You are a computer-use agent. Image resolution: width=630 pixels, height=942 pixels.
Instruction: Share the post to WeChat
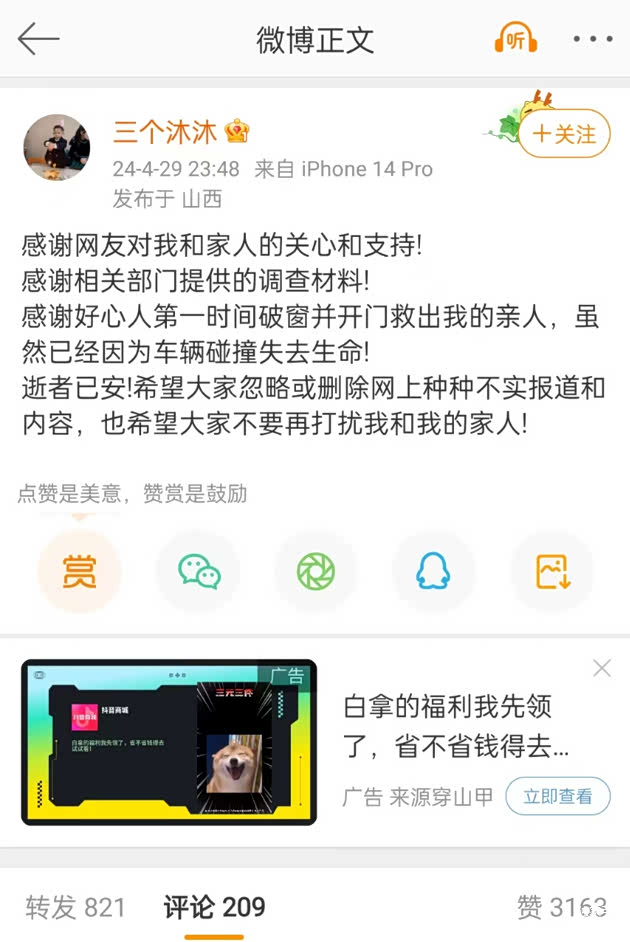(198, 572)
